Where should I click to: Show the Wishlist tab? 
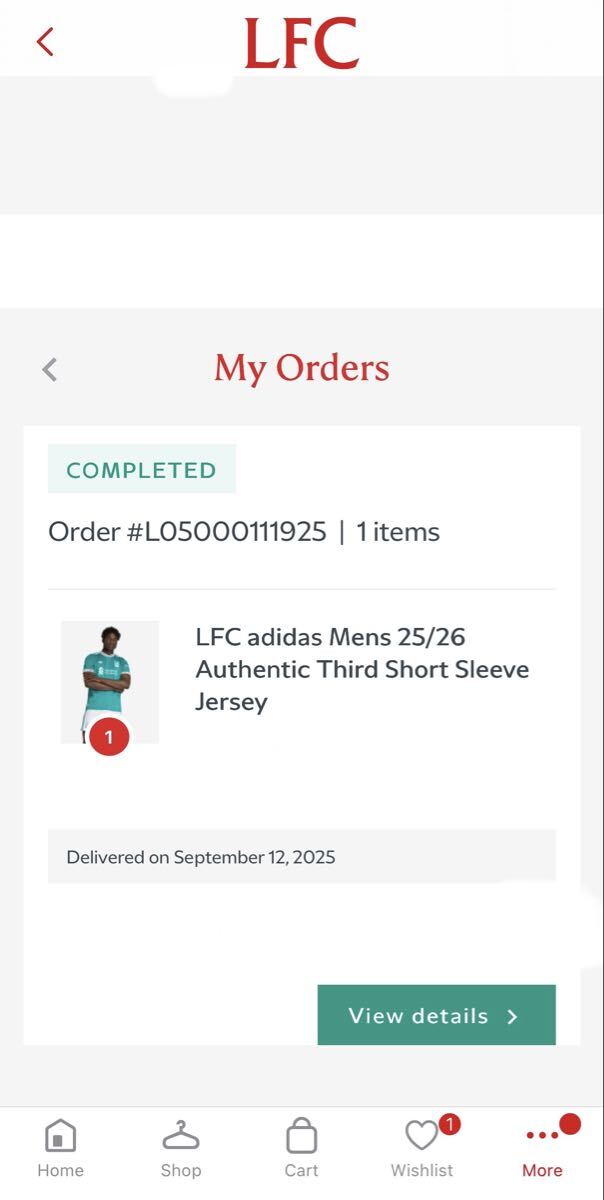click(422, 1148)
